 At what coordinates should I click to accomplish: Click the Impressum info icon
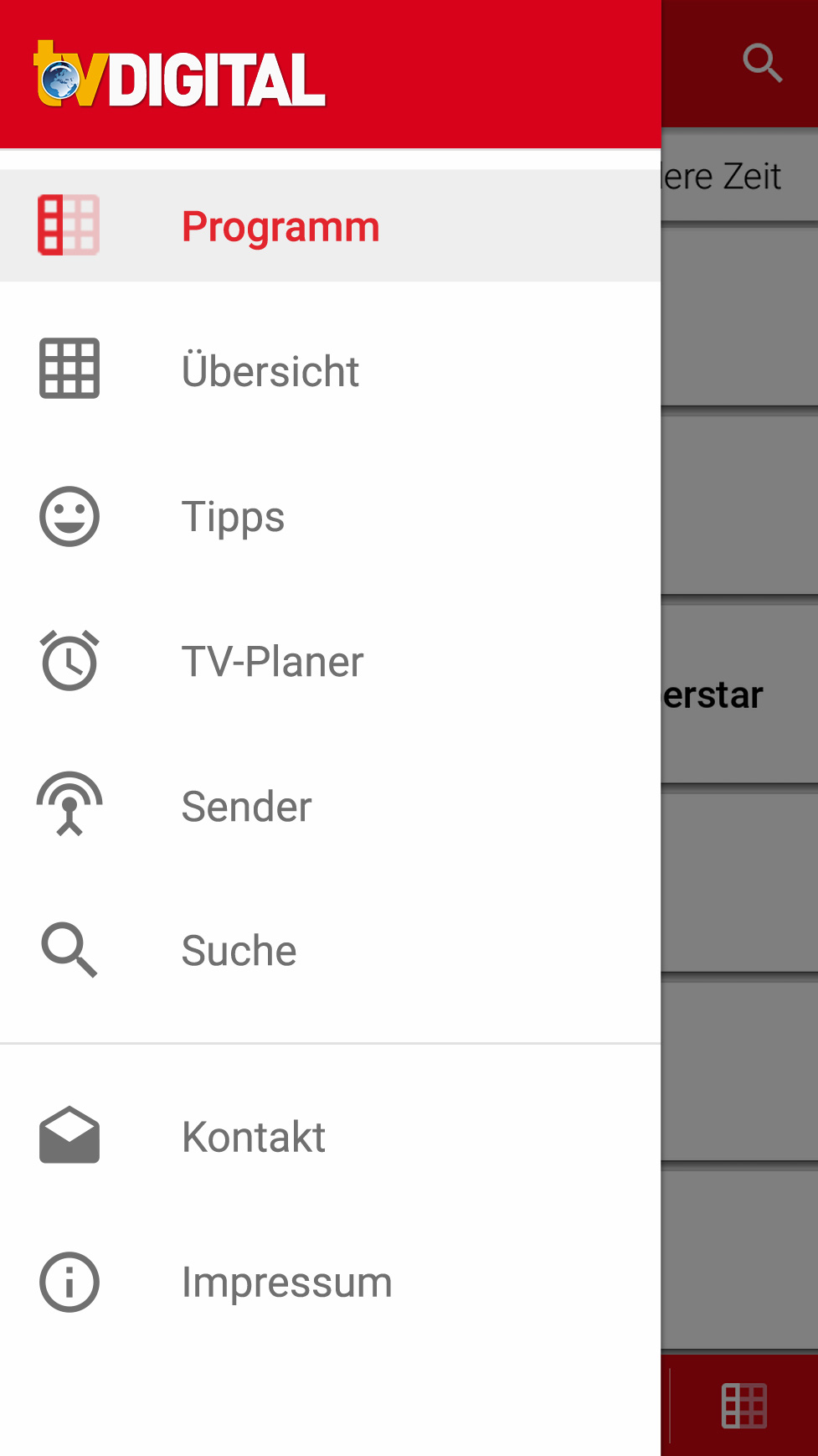click(69, 1282)
